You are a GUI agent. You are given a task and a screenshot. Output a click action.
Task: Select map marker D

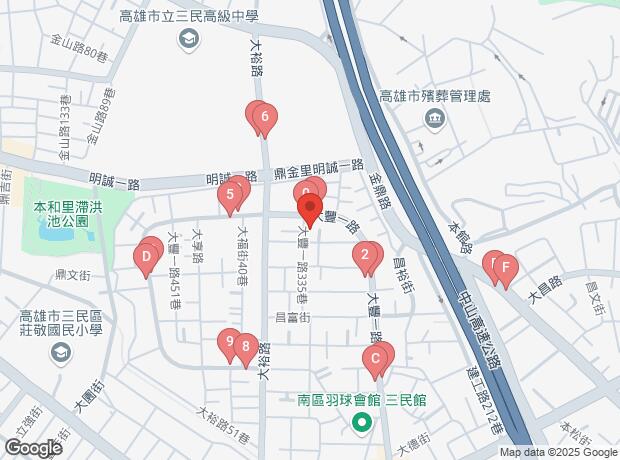[x=145, y=260]
